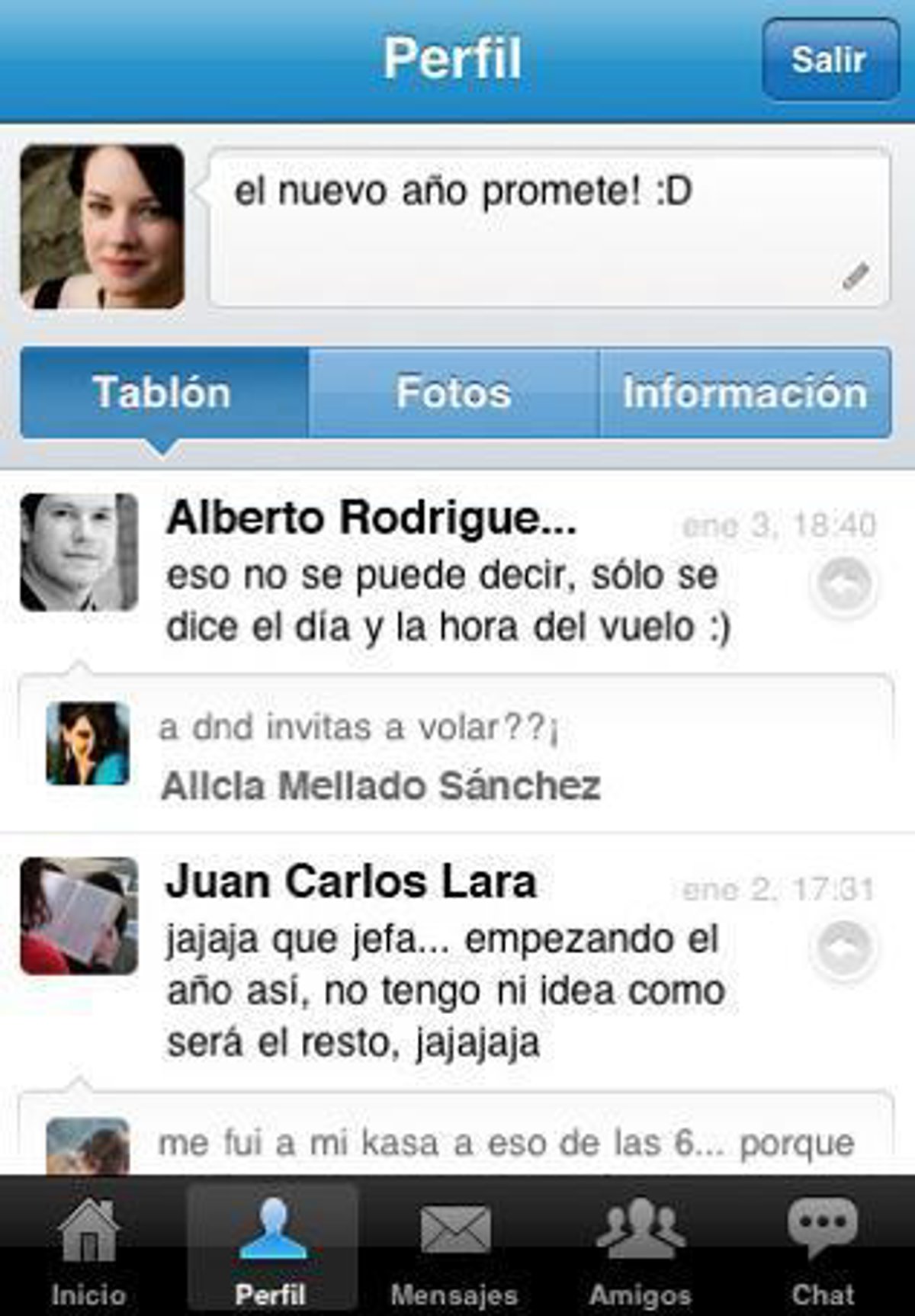Reply to Alberto Rodrigue's post
Screen dimensions: 915x1316
click(843, 585)
